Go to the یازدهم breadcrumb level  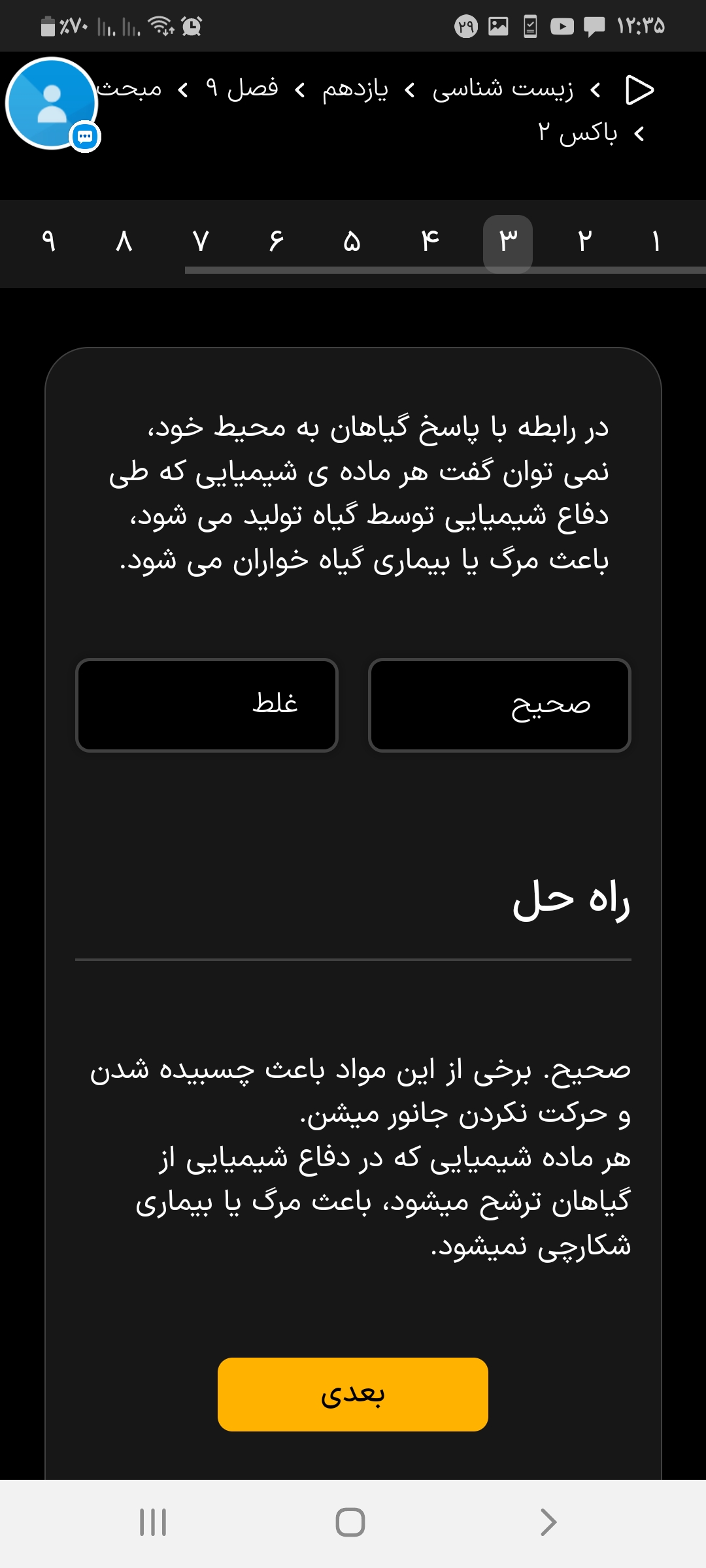(x=355, y=90)
